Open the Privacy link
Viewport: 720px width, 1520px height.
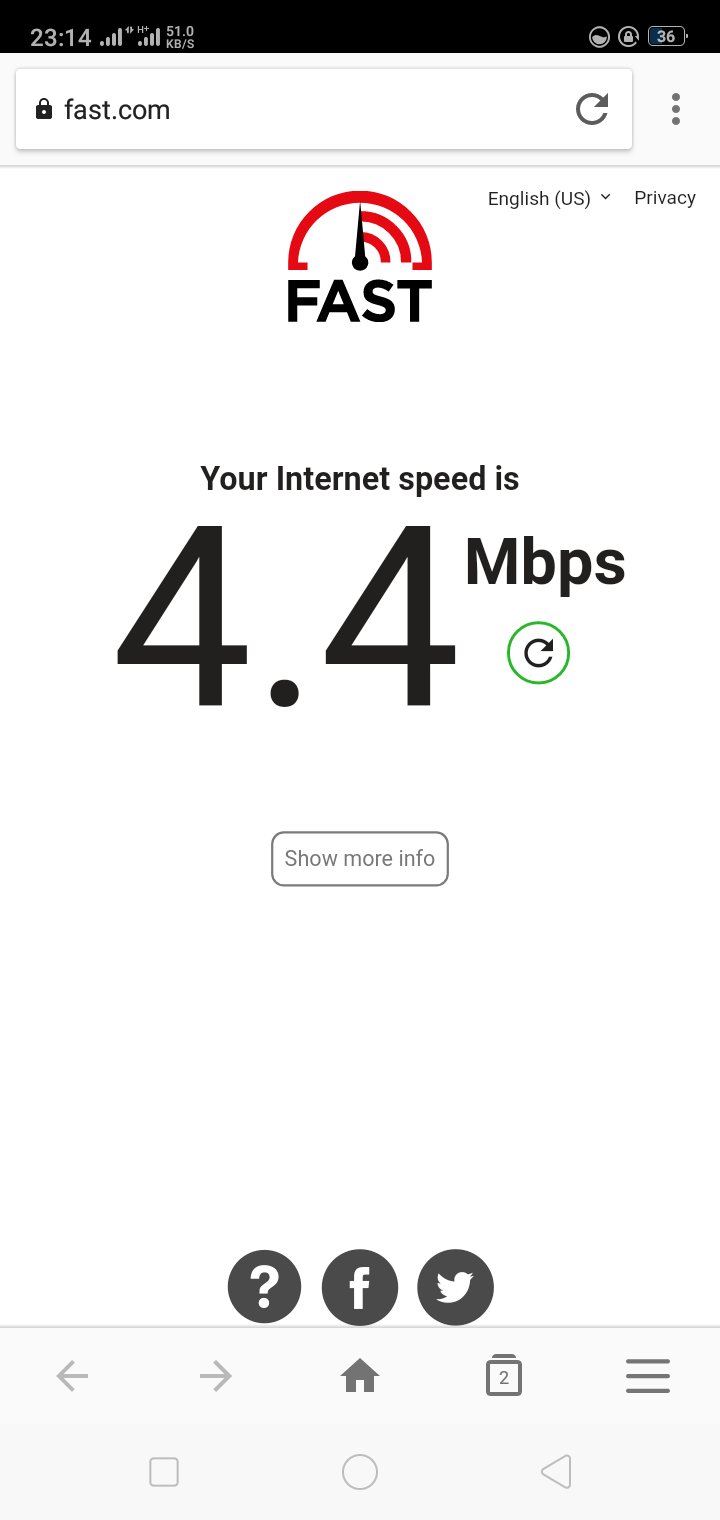tap(665, 197)
